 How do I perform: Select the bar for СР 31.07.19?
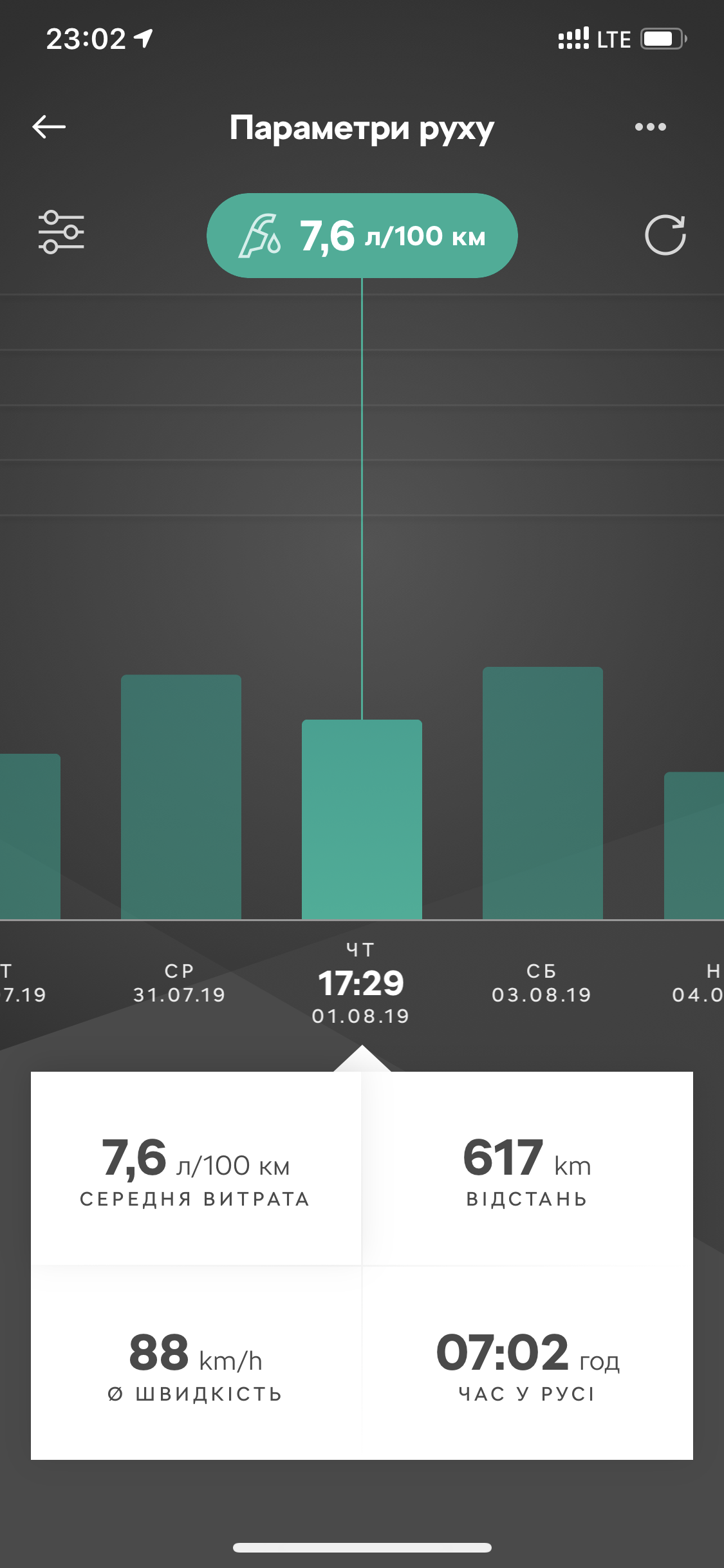181,797
